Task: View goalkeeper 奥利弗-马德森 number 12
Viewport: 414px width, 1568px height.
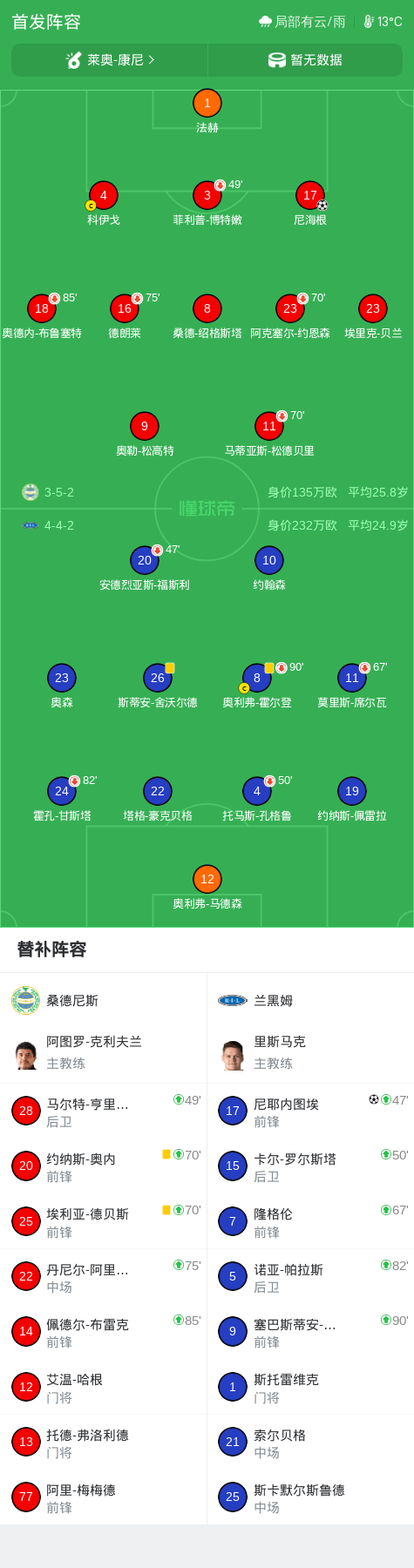Action: 207,888
